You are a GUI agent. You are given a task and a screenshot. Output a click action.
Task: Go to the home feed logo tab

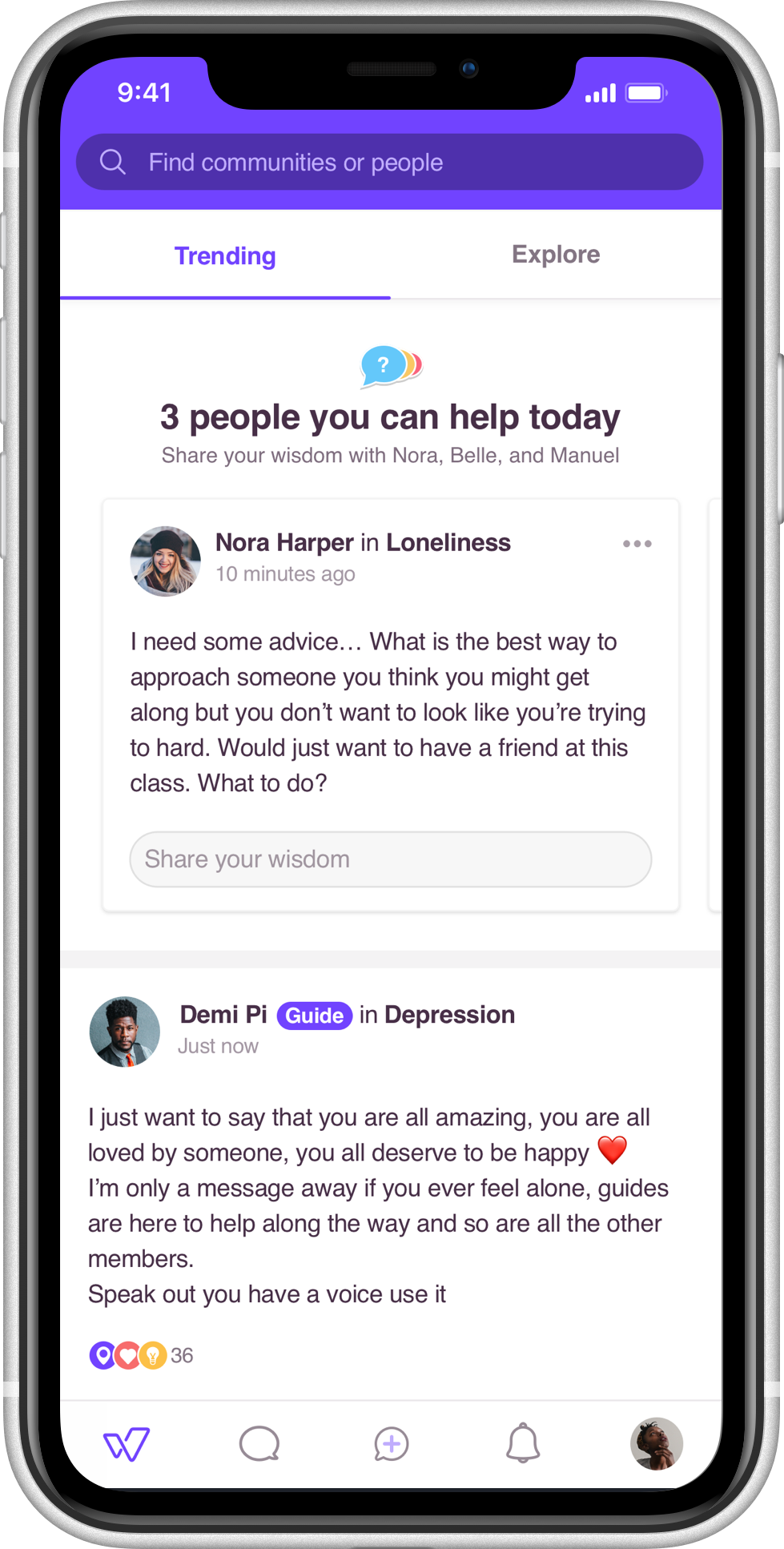[x=127, y=1444]
